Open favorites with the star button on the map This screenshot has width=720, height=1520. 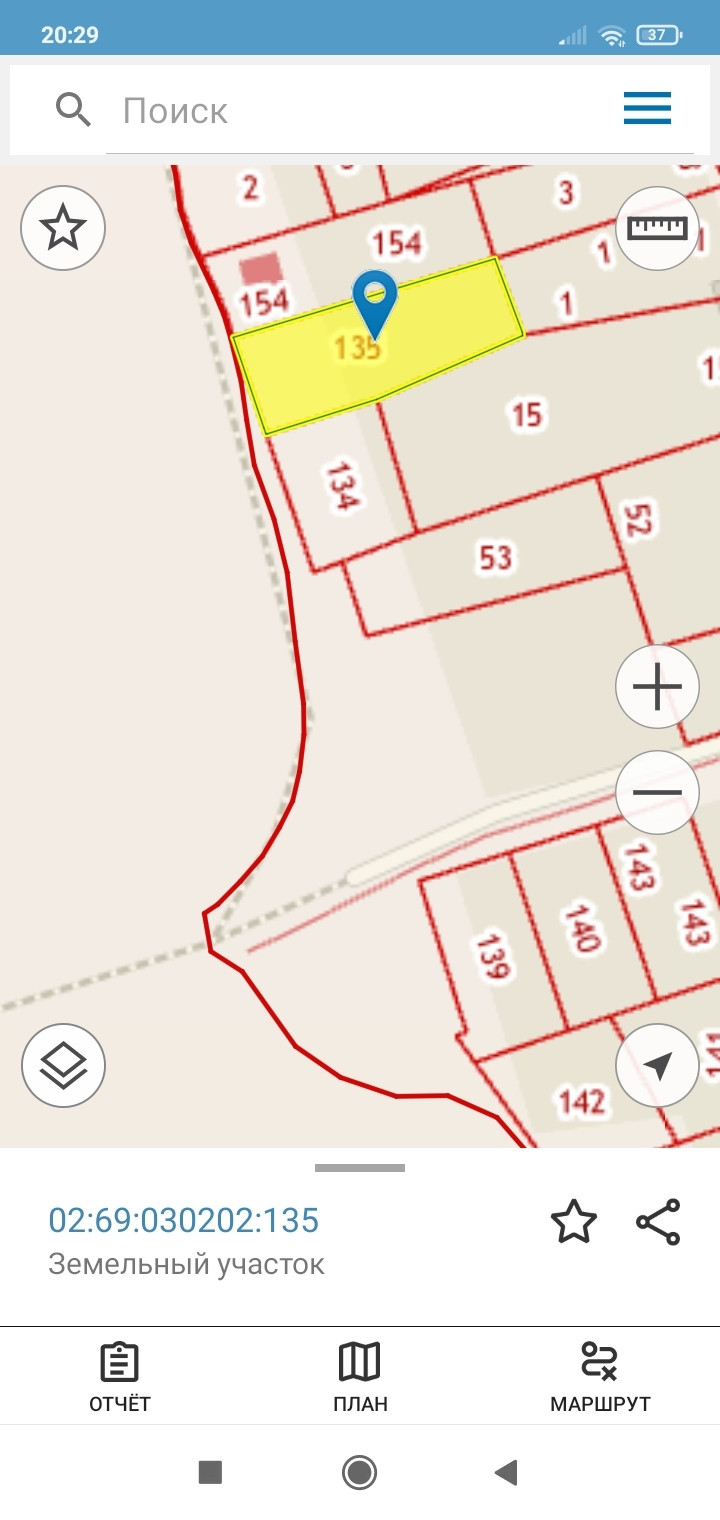coord(63,228)
